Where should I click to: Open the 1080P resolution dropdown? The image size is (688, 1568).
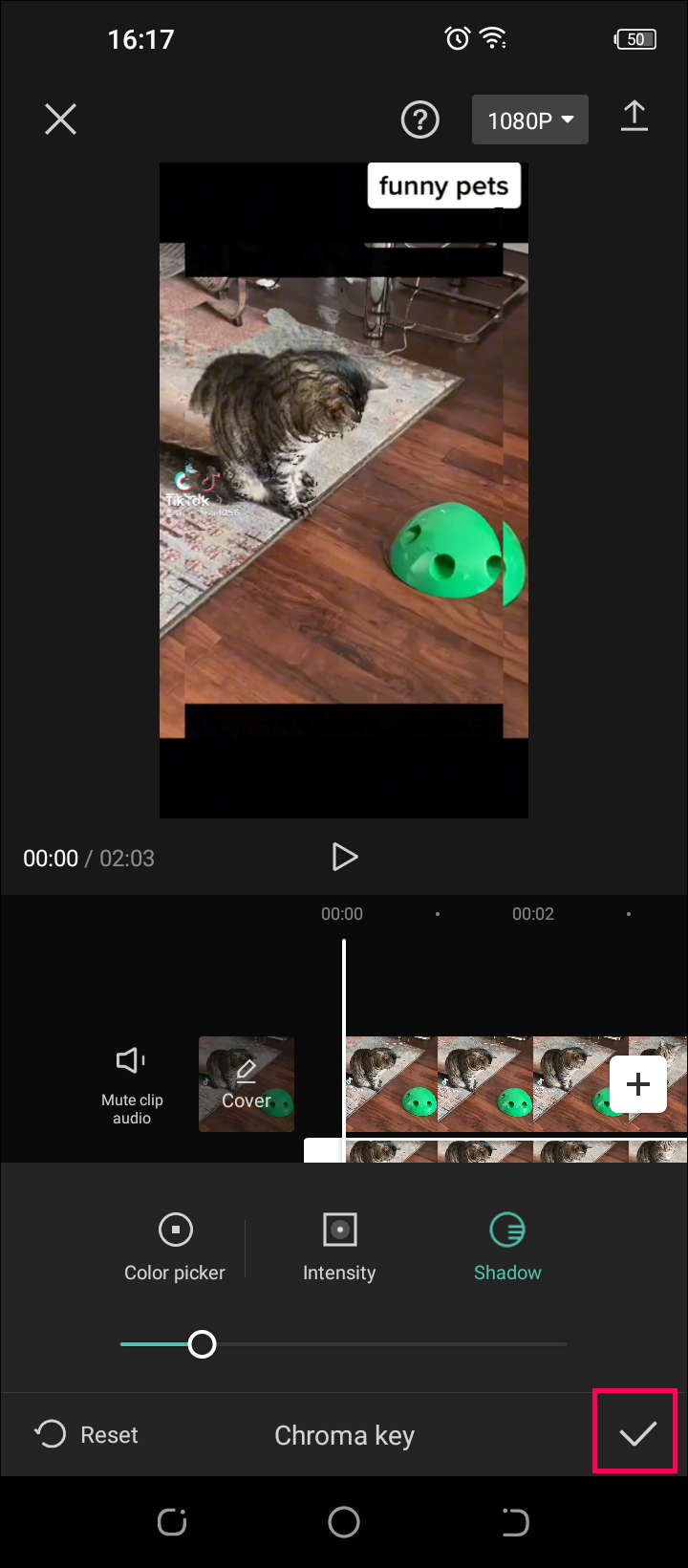click(x=529, y=120)
